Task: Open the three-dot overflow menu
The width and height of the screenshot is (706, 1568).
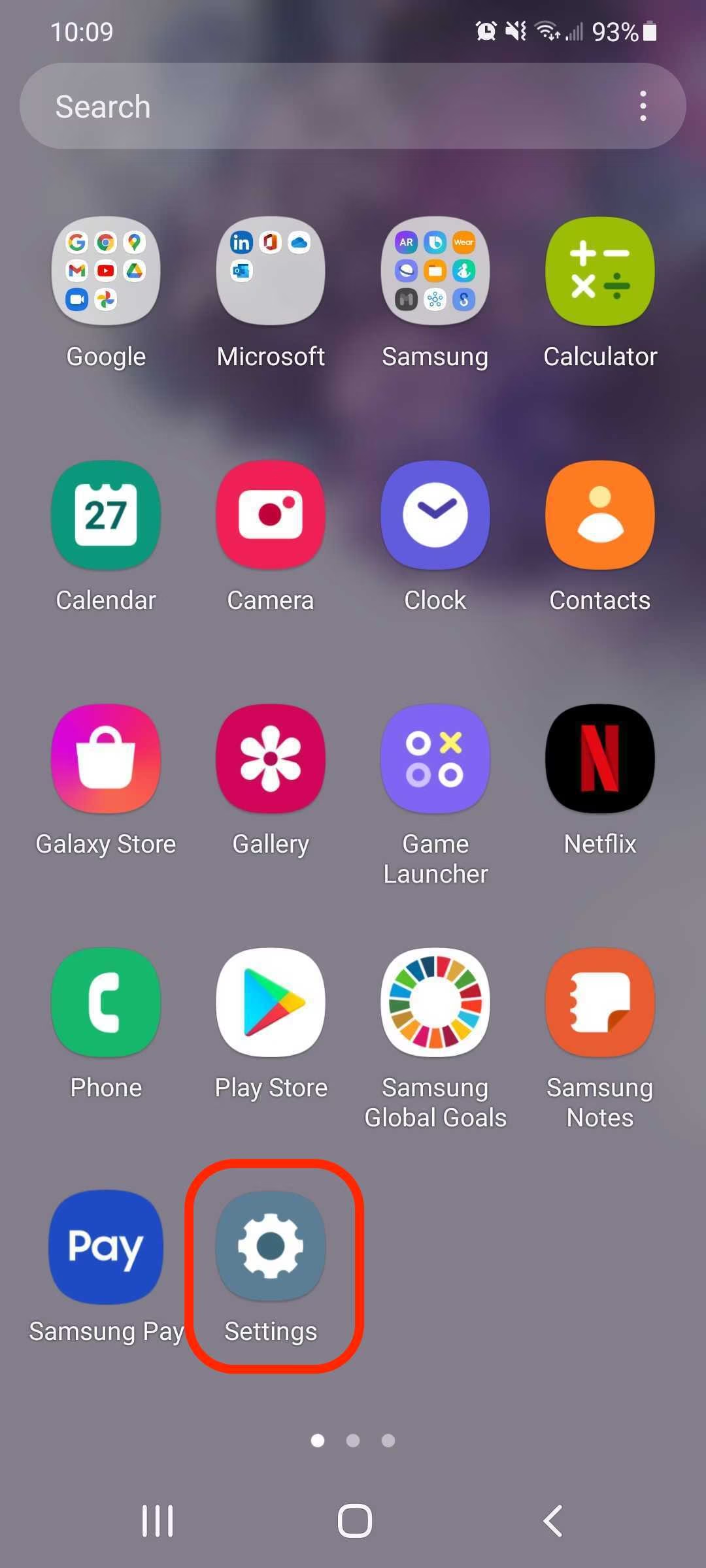Action: point(643,106)
